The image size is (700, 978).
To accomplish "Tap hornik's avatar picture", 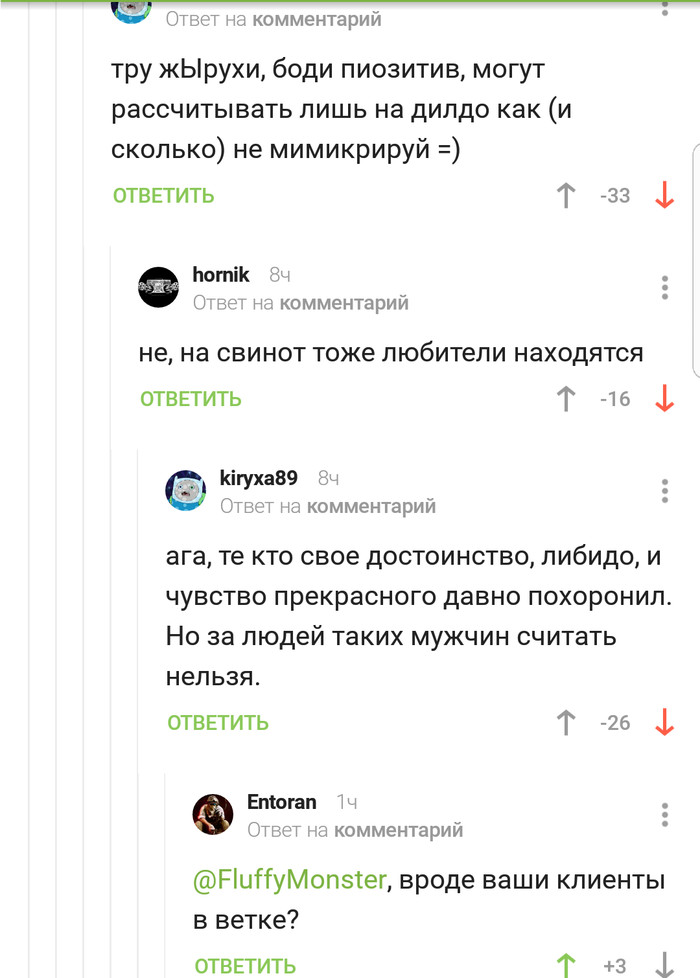I will 158,288.
